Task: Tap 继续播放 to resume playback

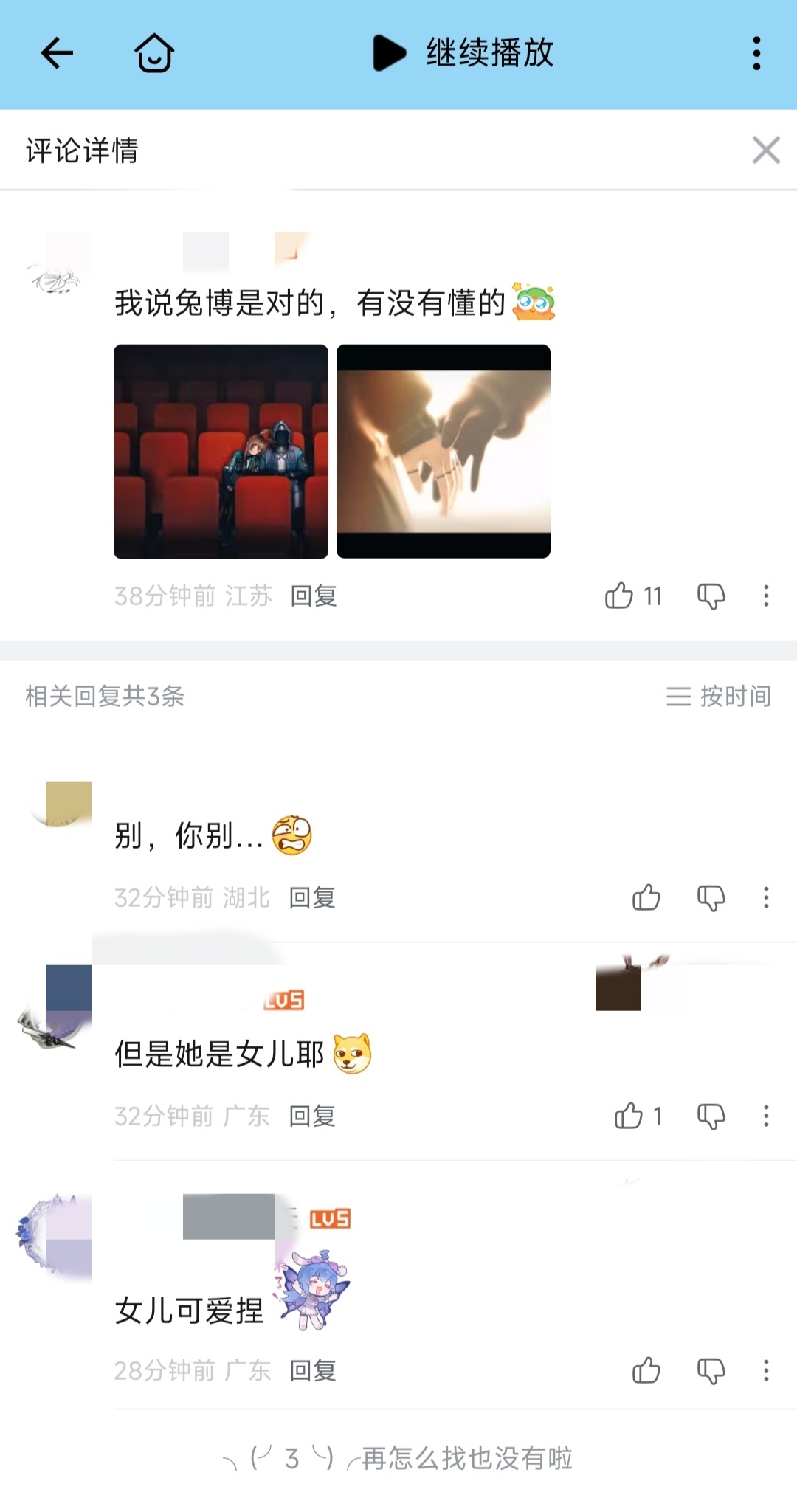Action: point(463,53)
